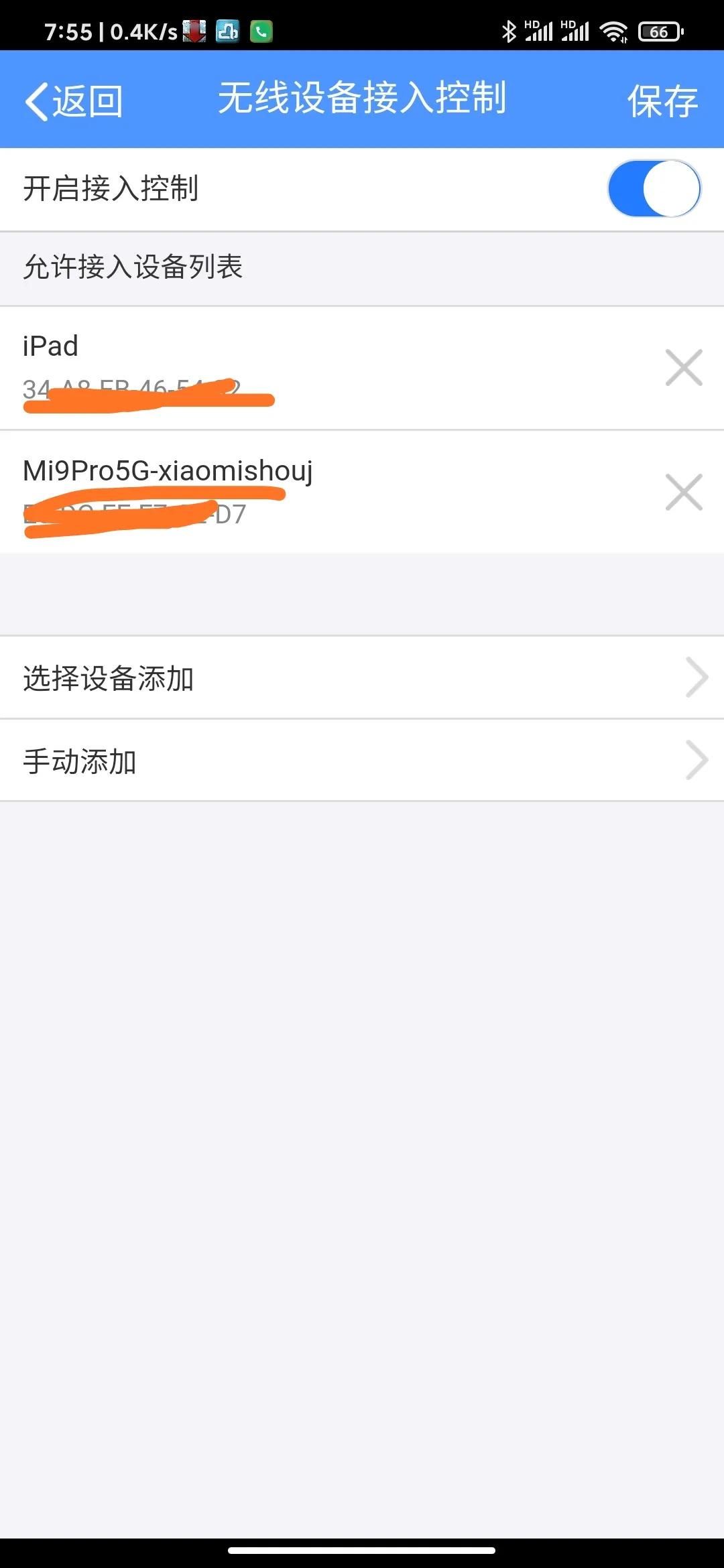Go back using the 返回 button

pos(74,101)
